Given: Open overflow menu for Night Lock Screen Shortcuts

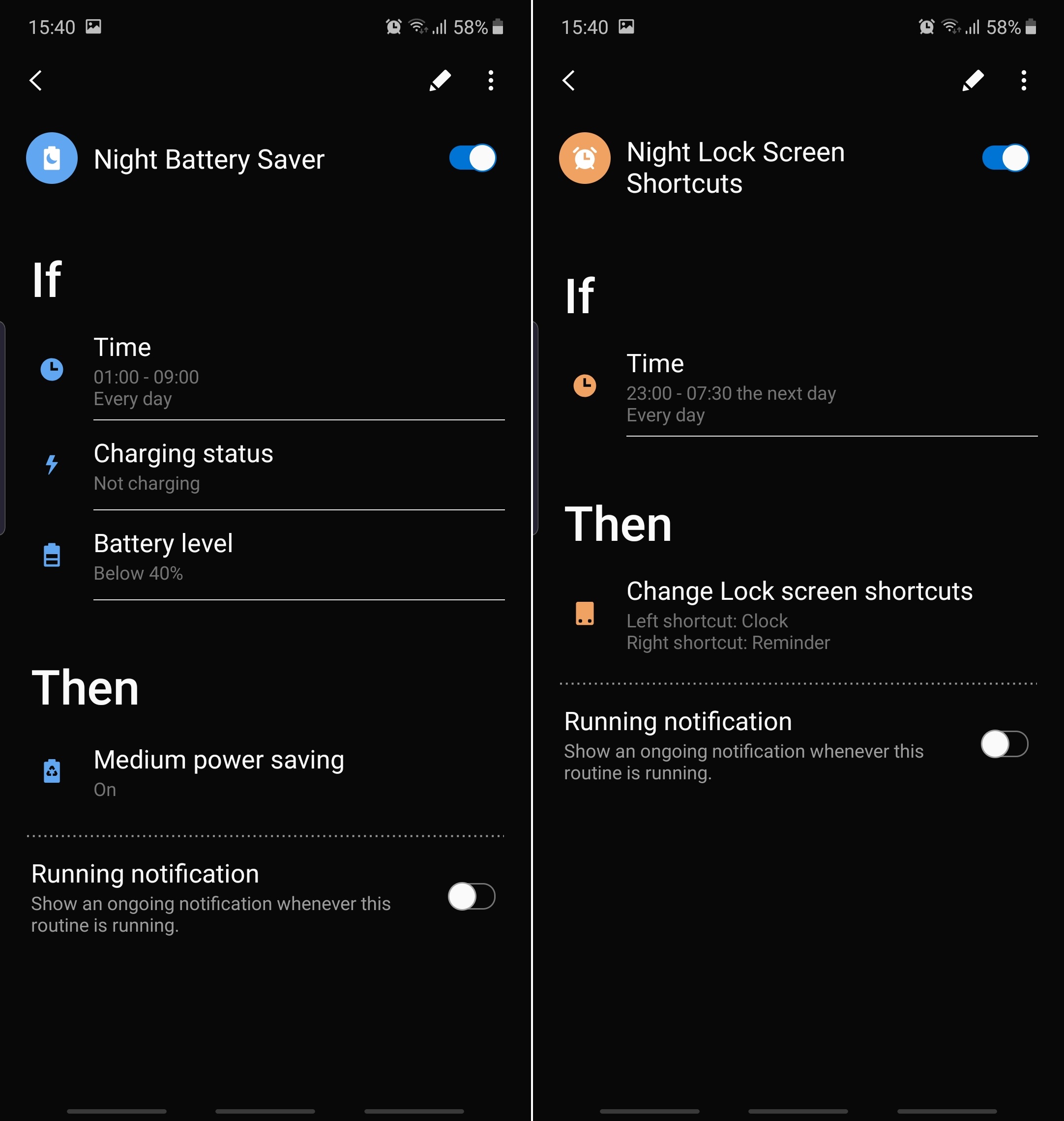Looking at the screenshot, I should pos(1023,81).
